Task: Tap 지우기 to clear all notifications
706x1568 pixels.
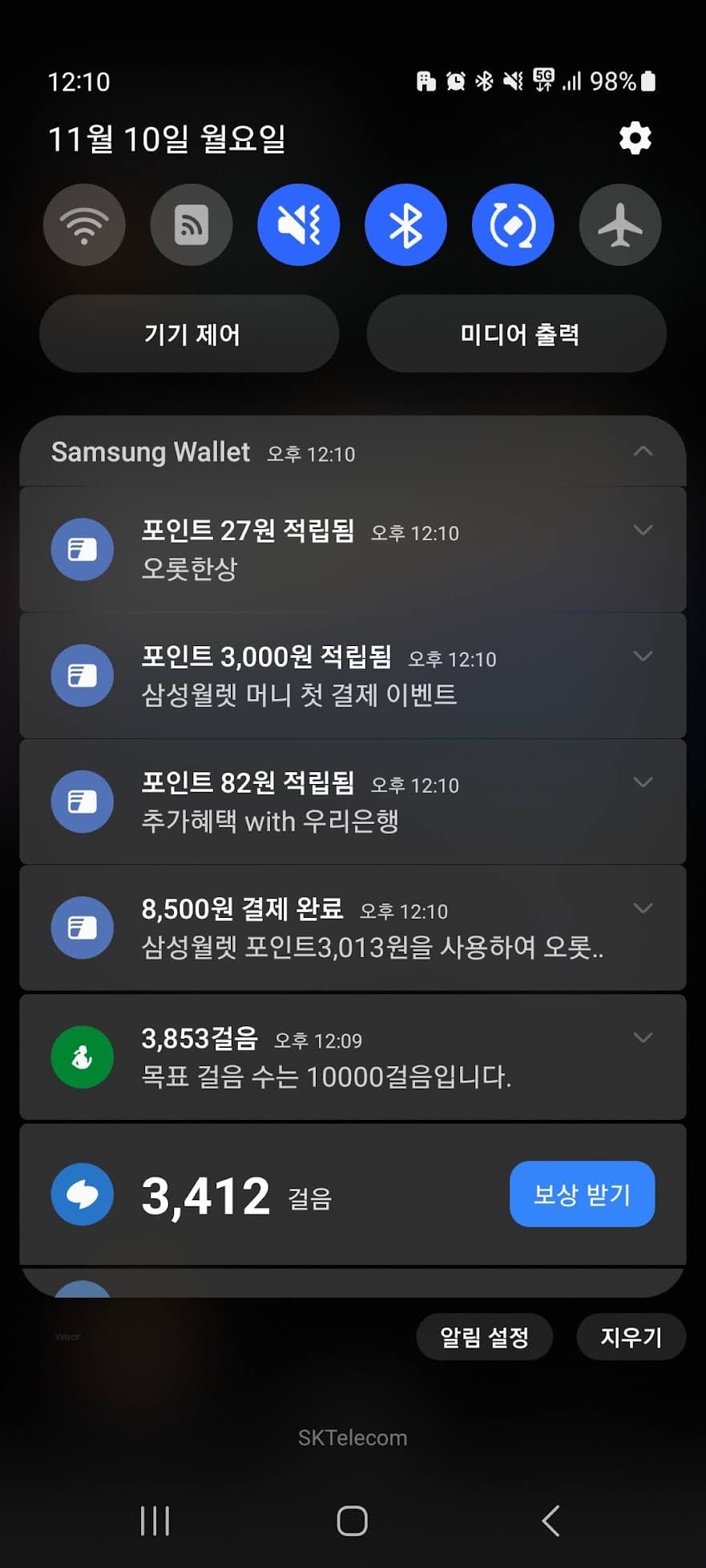Action: click(631, 1336)
